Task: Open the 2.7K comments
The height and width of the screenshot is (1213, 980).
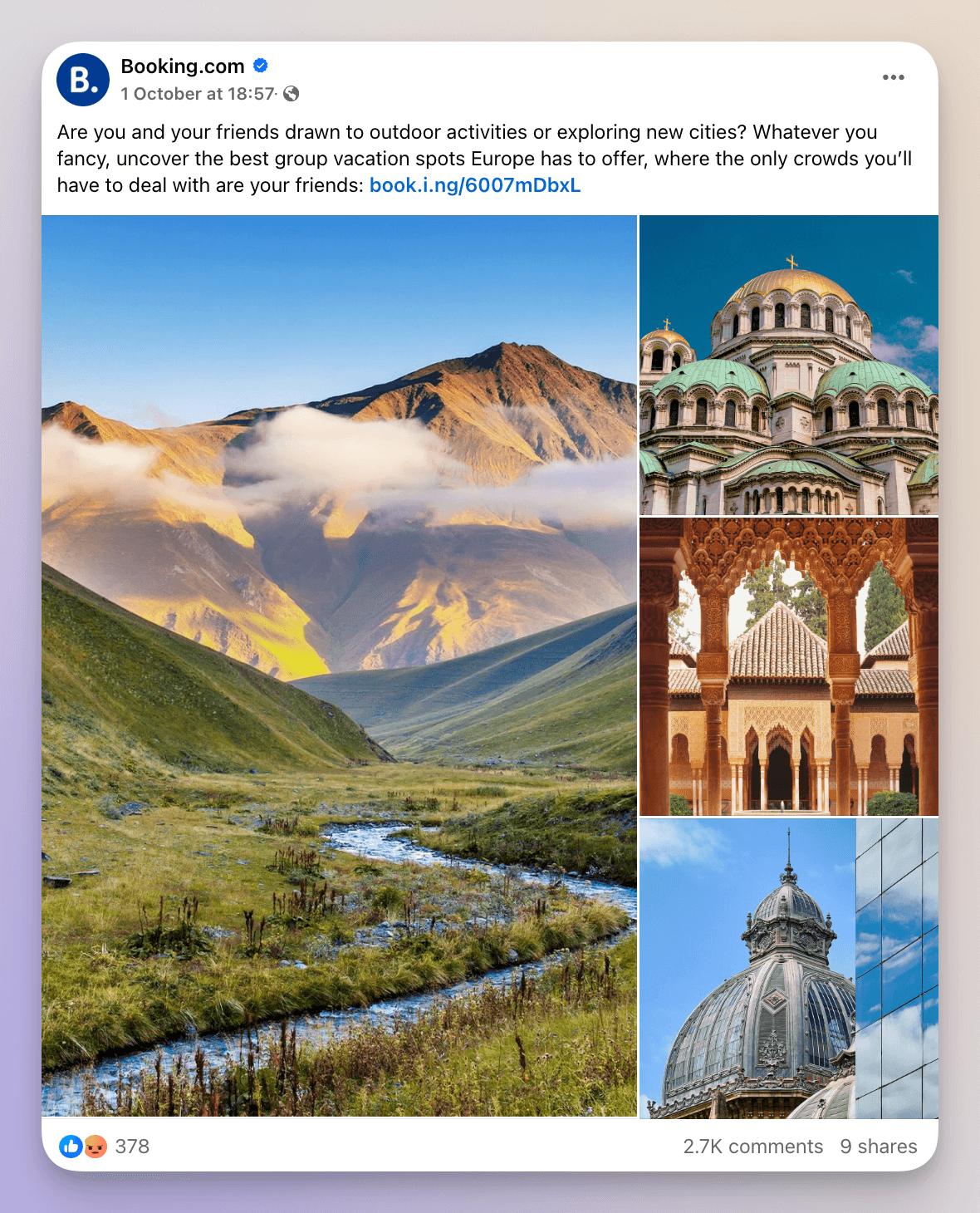Action: 752,1147
